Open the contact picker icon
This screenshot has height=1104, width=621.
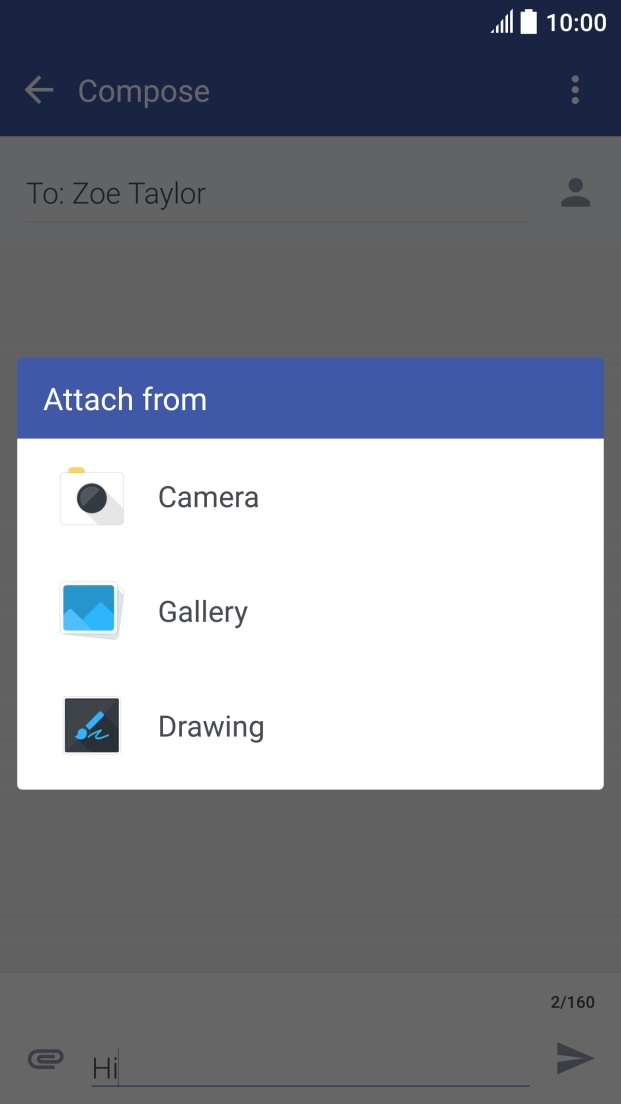coord(575,193)
